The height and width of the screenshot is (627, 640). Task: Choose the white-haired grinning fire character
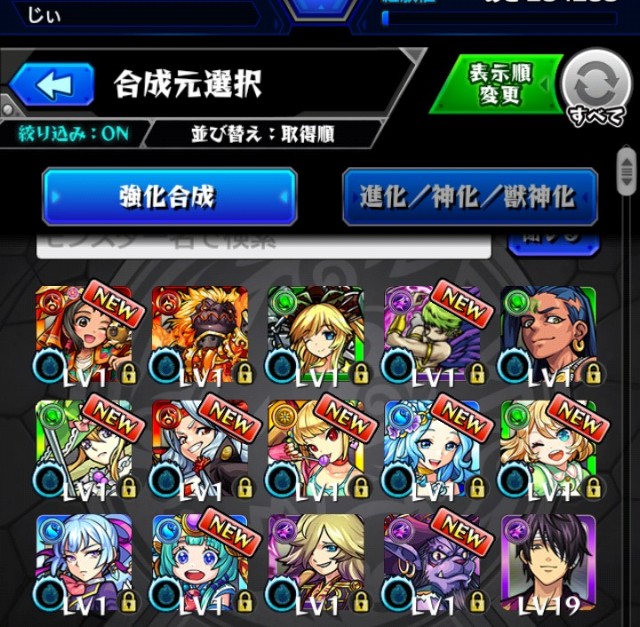click(200, 450)
